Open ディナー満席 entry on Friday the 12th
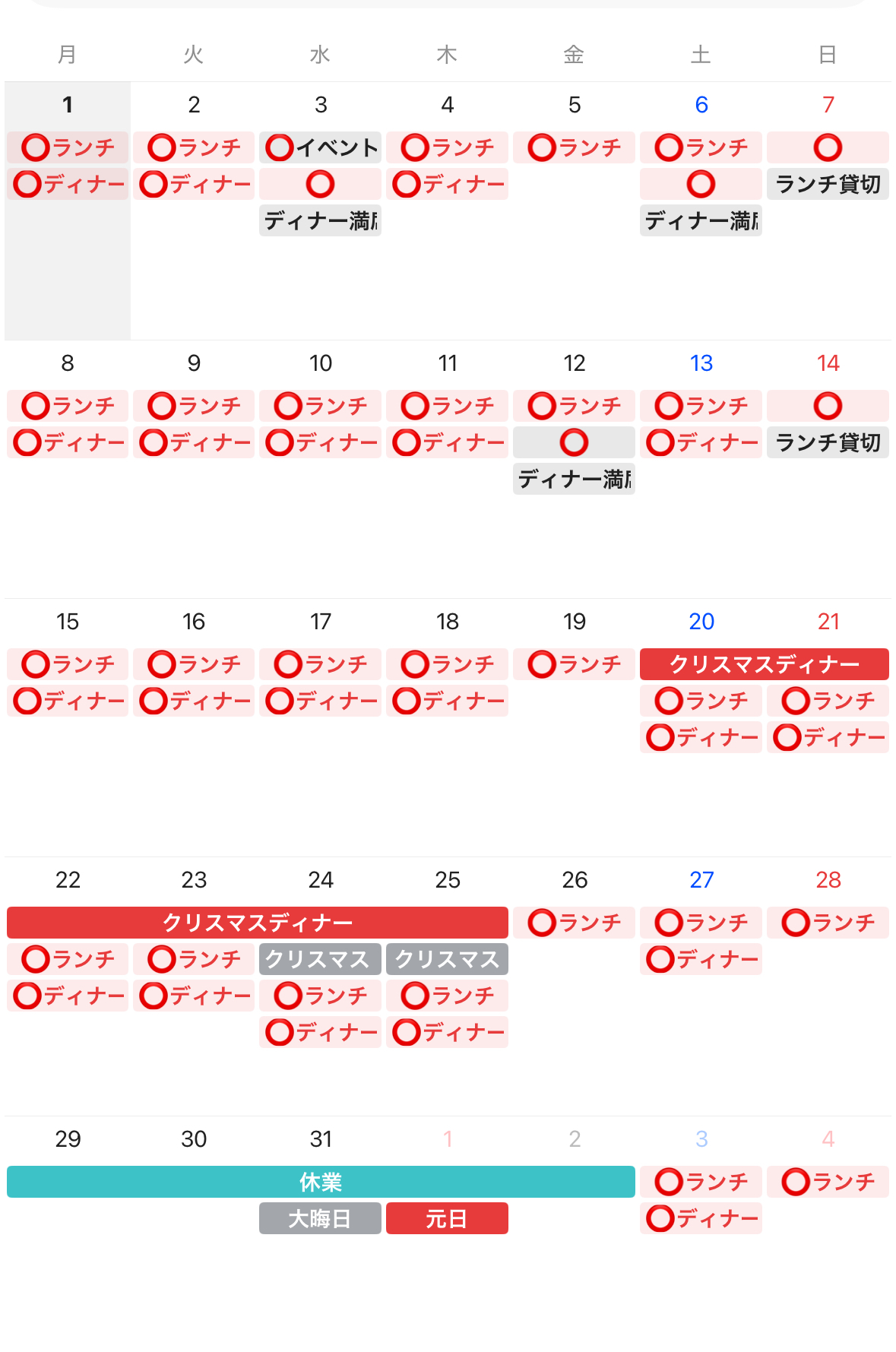 click(x=574, y=480)
